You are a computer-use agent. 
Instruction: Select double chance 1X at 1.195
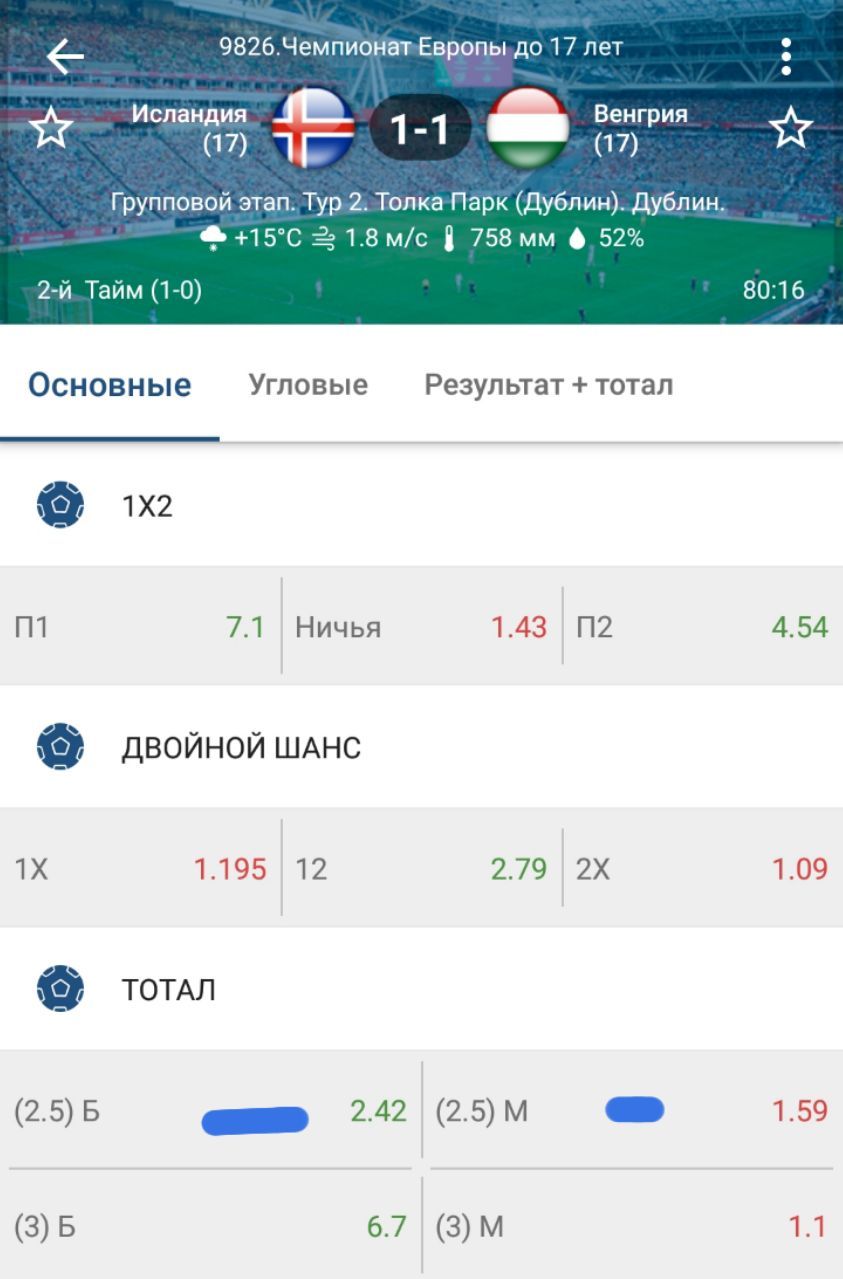[140, 868]
